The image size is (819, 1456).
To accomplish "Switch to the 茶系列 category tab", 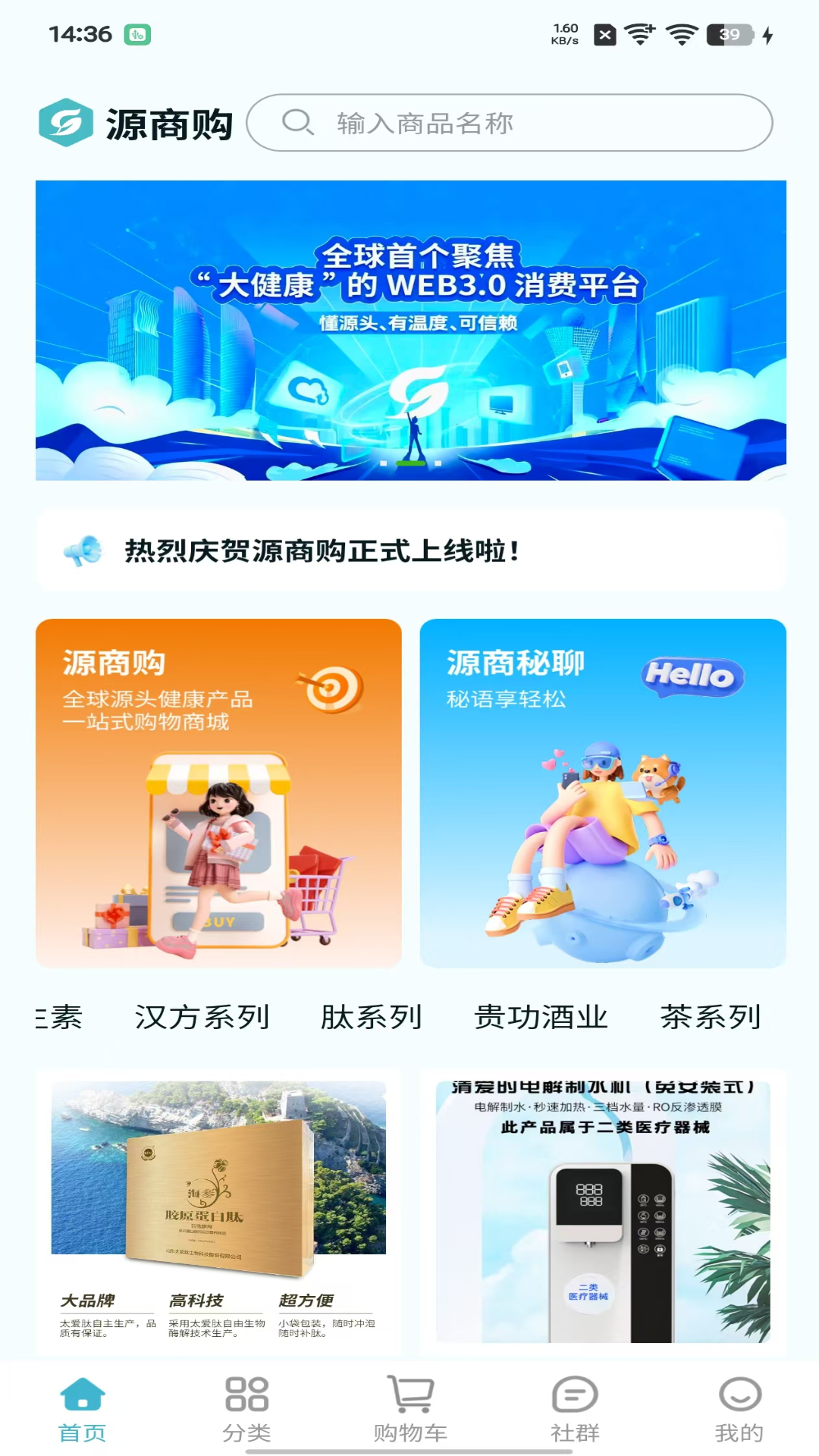I will tap(709, 1018).
